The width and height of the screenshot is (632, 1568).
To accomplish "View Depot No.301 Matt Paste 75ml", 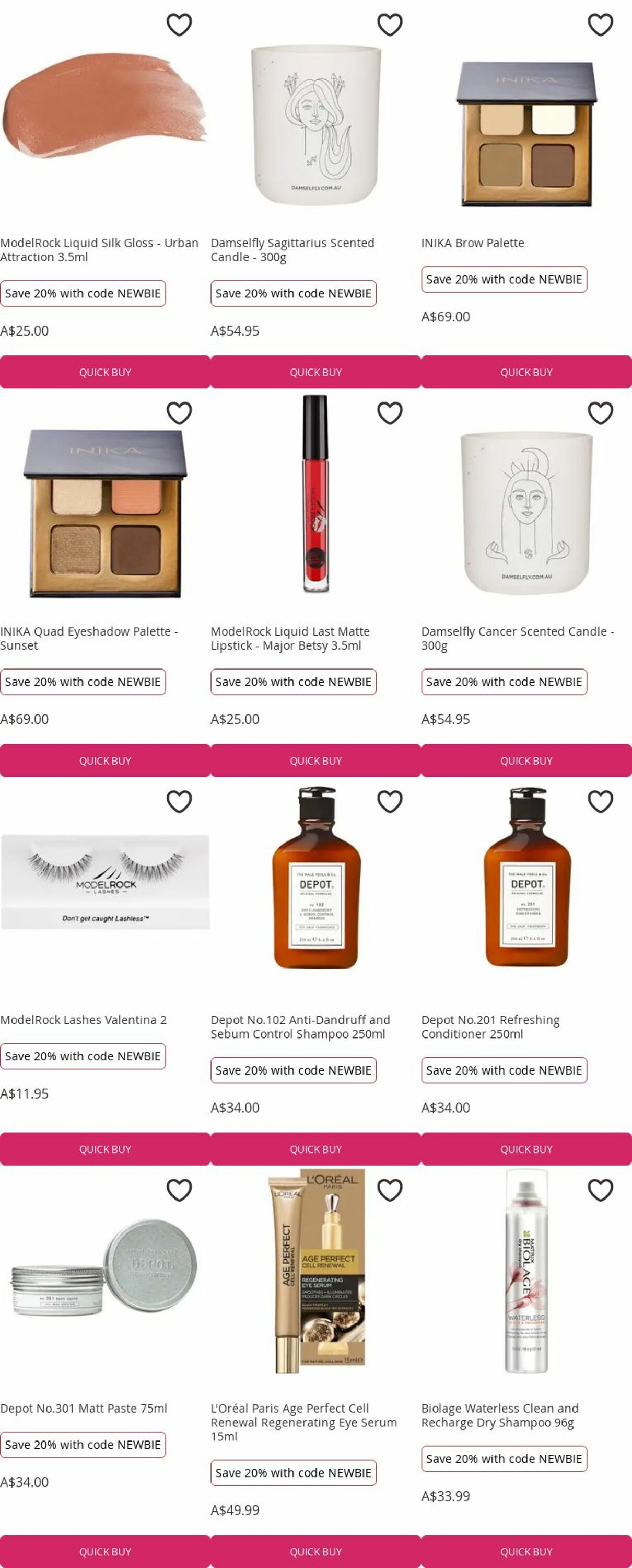I will pos(84,1408).
